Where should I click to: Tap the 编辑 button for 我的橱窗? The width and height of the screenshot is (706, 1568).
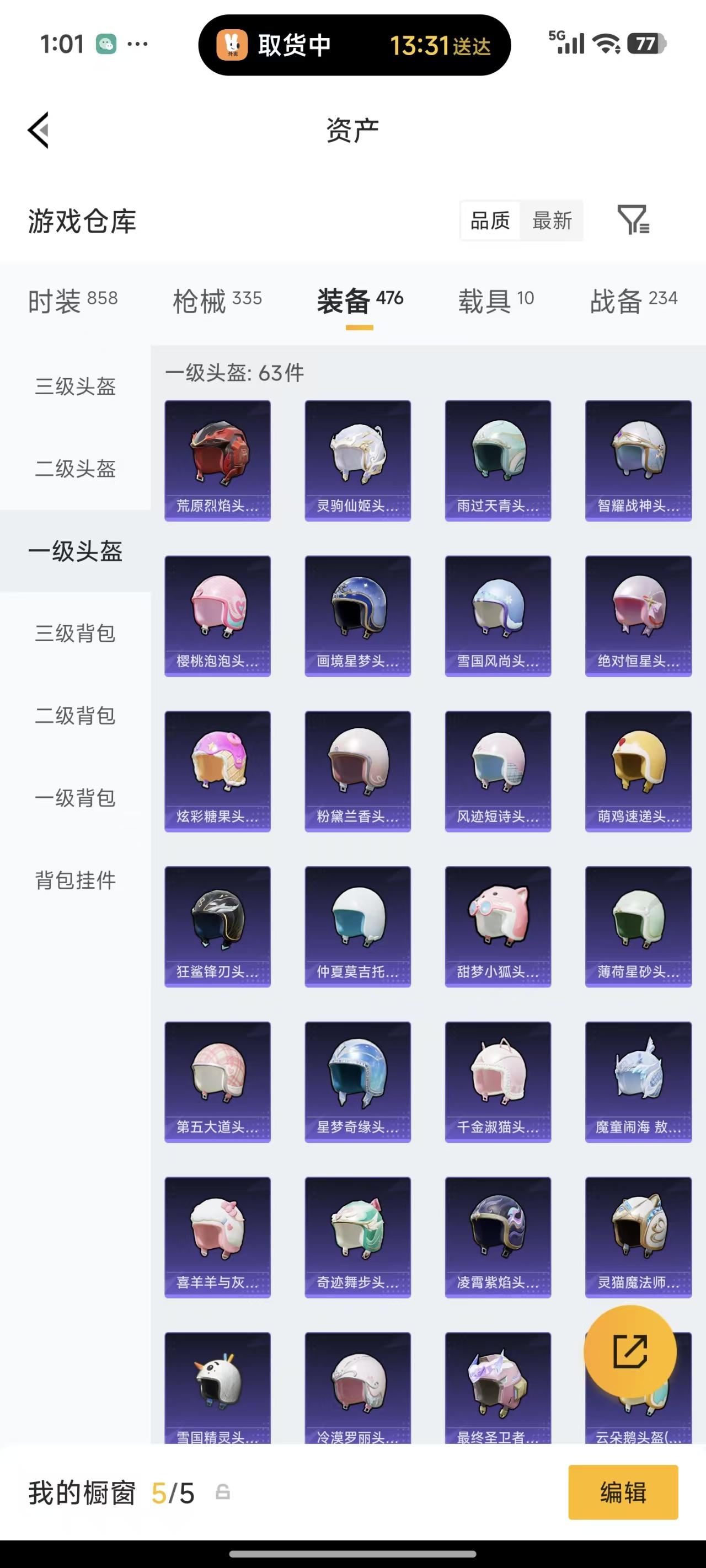(623, 1492)
